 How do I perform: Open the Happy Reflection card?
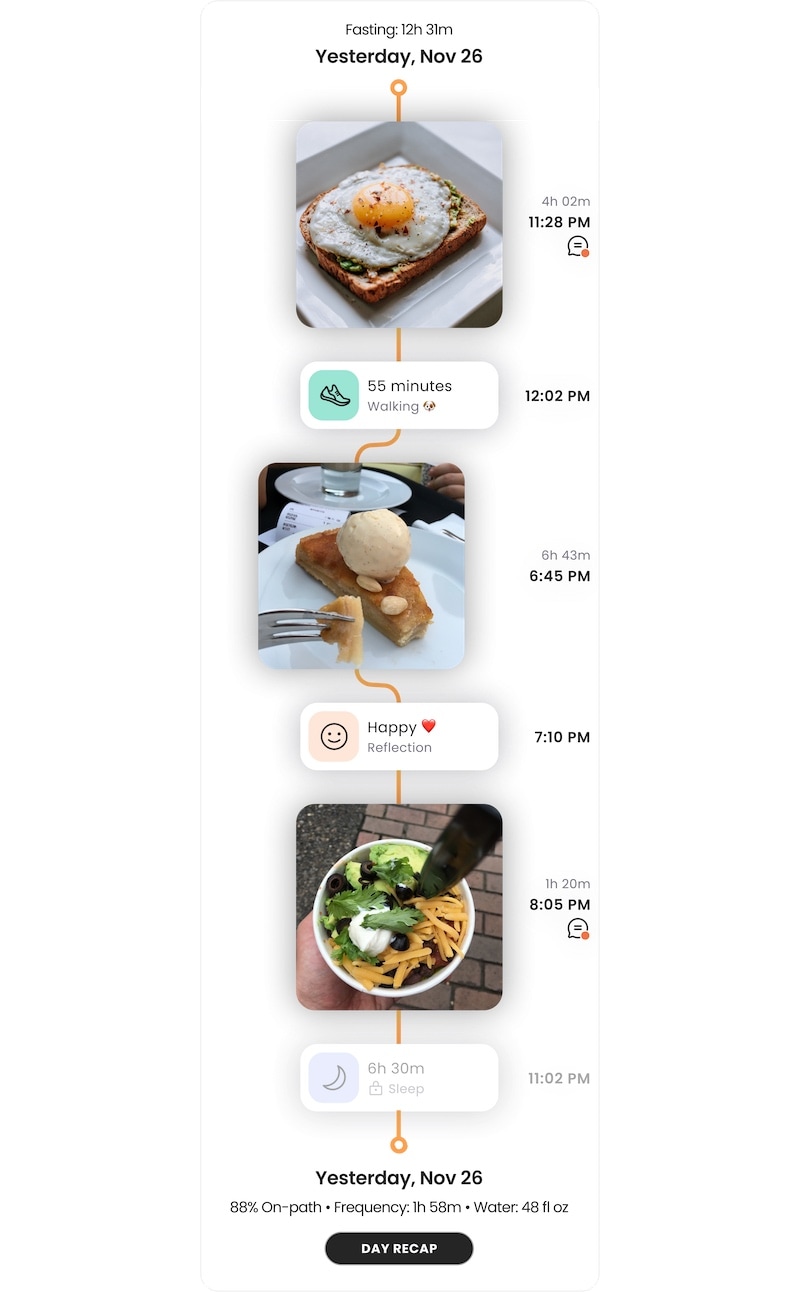(399, 737)
